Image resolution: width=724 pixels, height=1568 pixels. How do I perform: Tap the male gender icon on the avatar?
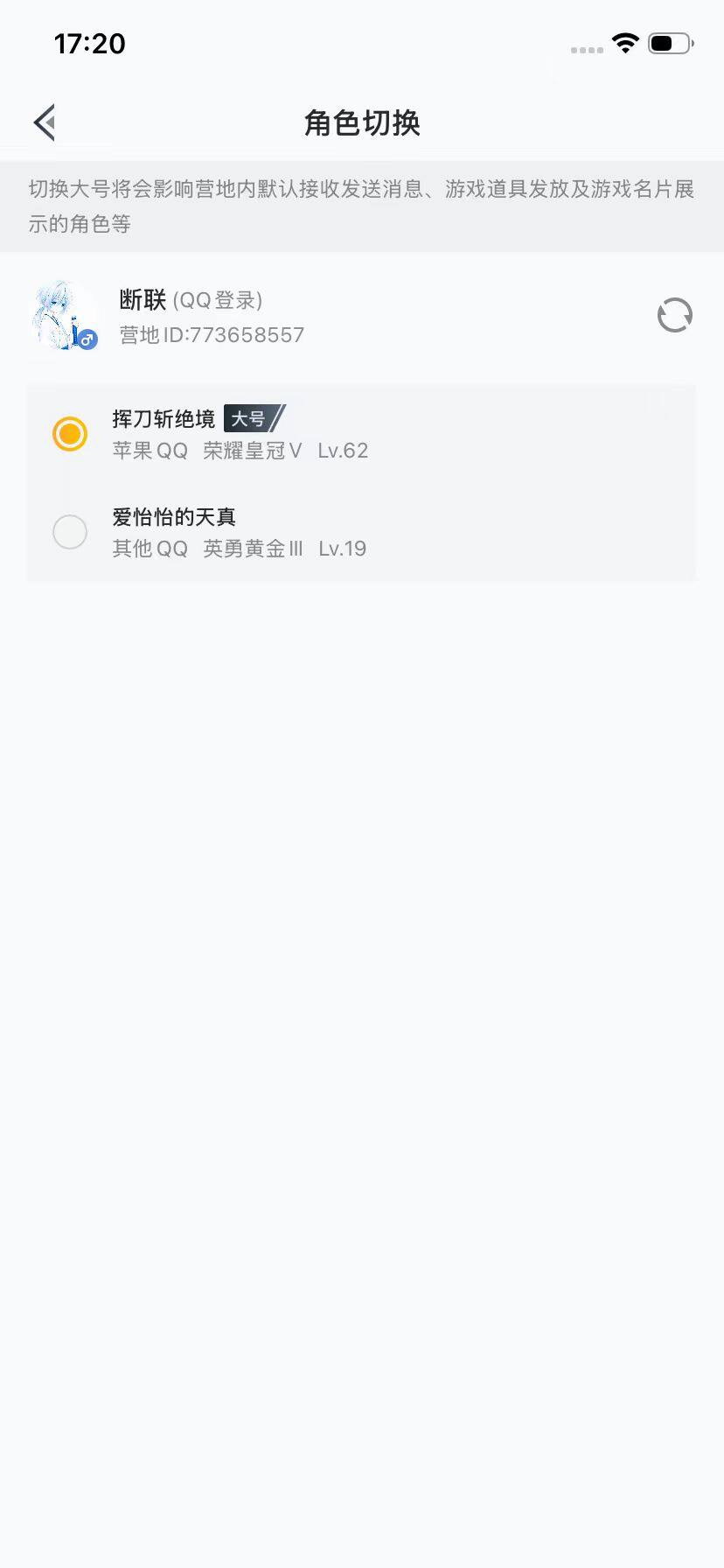click(87, 339)
